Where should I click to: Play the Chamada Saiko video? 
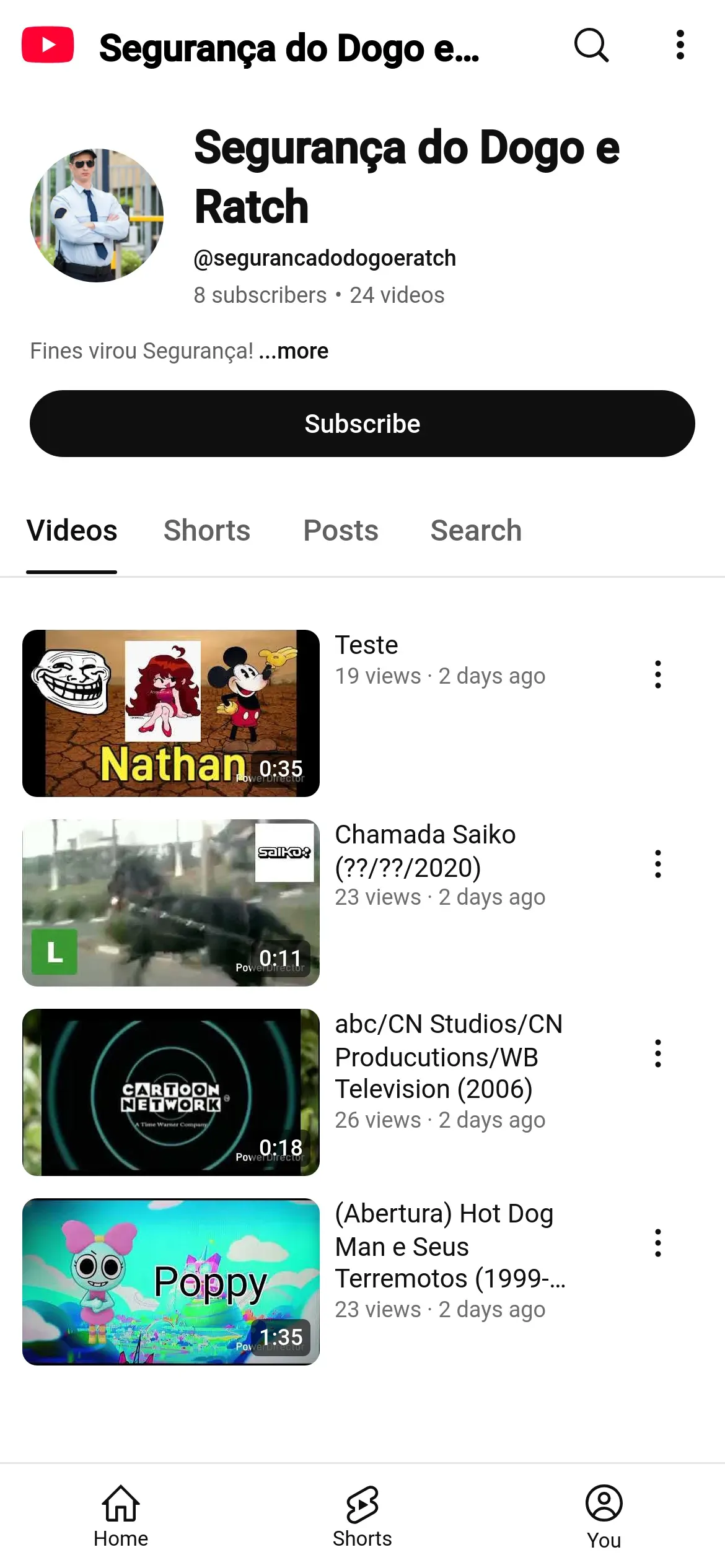coord(171,903)
